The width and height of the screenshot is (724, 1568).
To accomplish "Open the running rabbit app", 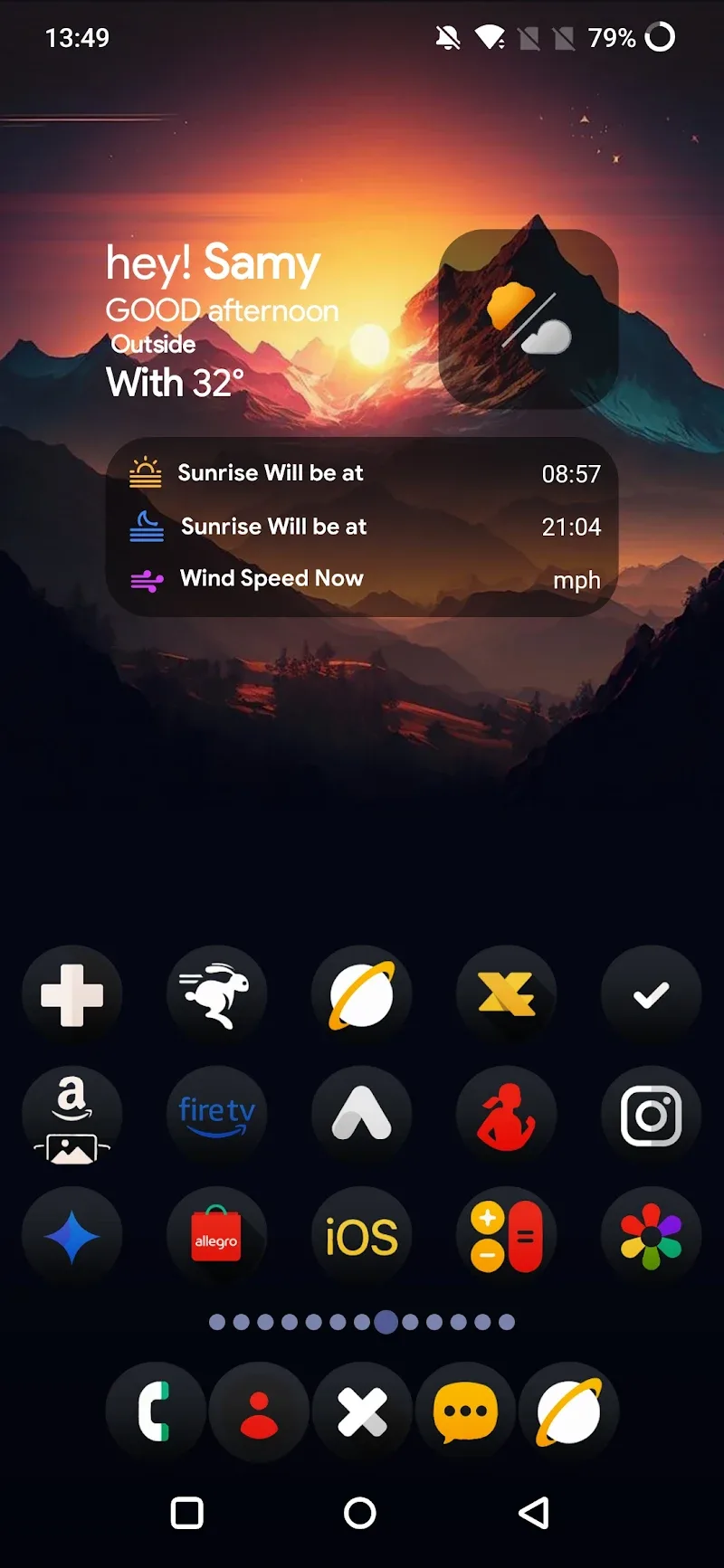I will 216,995.
